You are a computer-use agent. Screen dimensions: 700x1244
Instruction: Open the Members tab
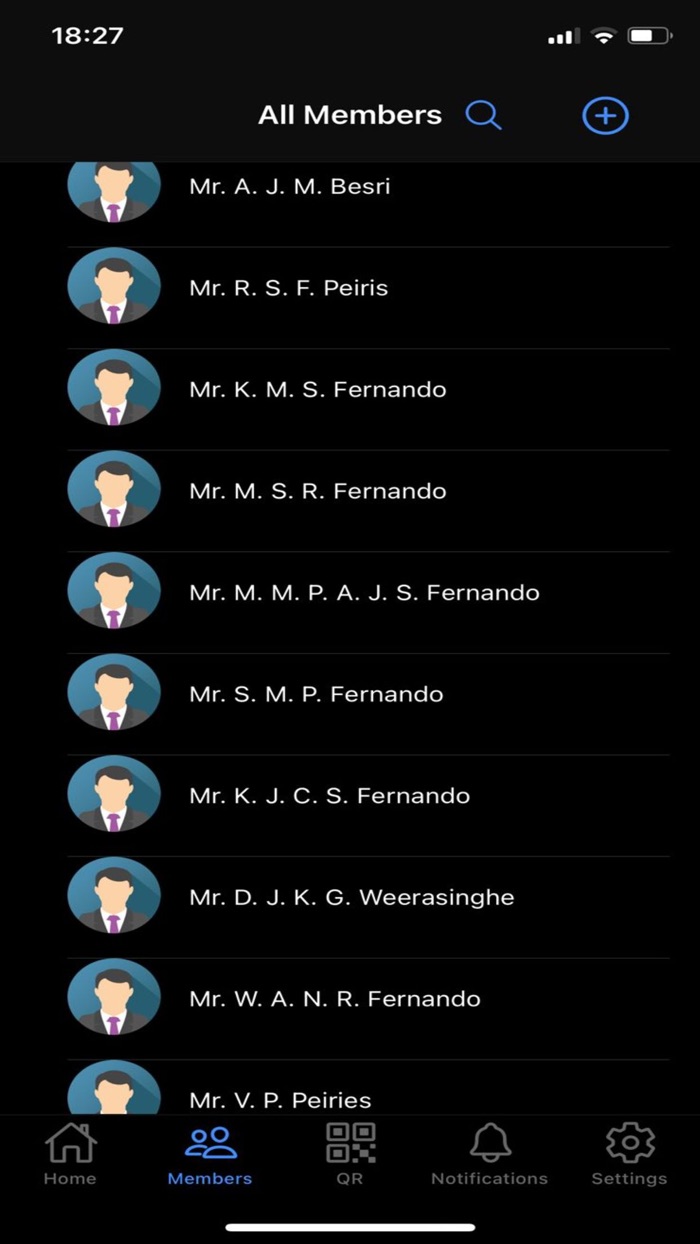(210, 1155)
